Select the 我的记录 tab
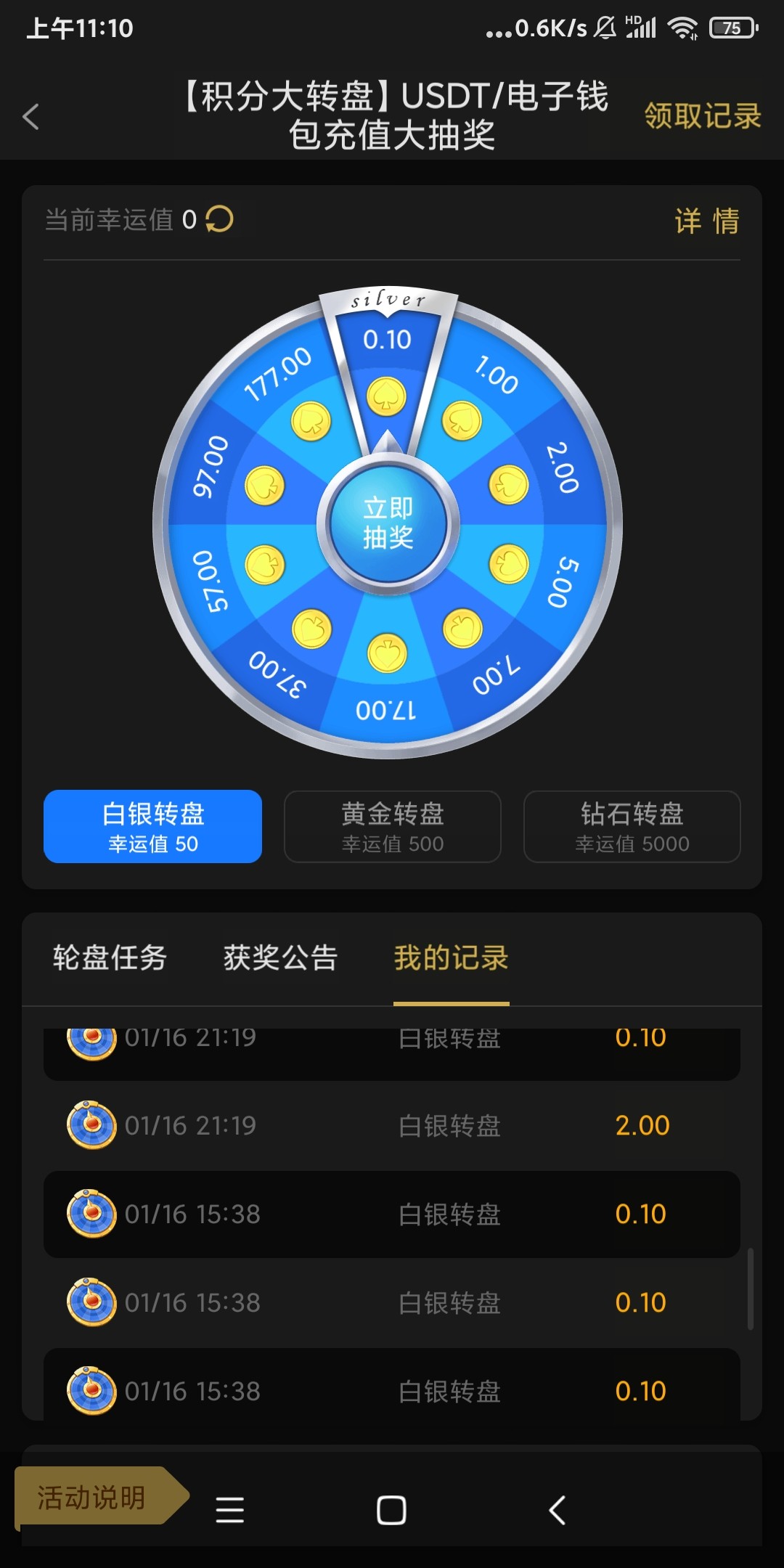The width and height of the screenshot is (784, 1568). tap(451, 958)
